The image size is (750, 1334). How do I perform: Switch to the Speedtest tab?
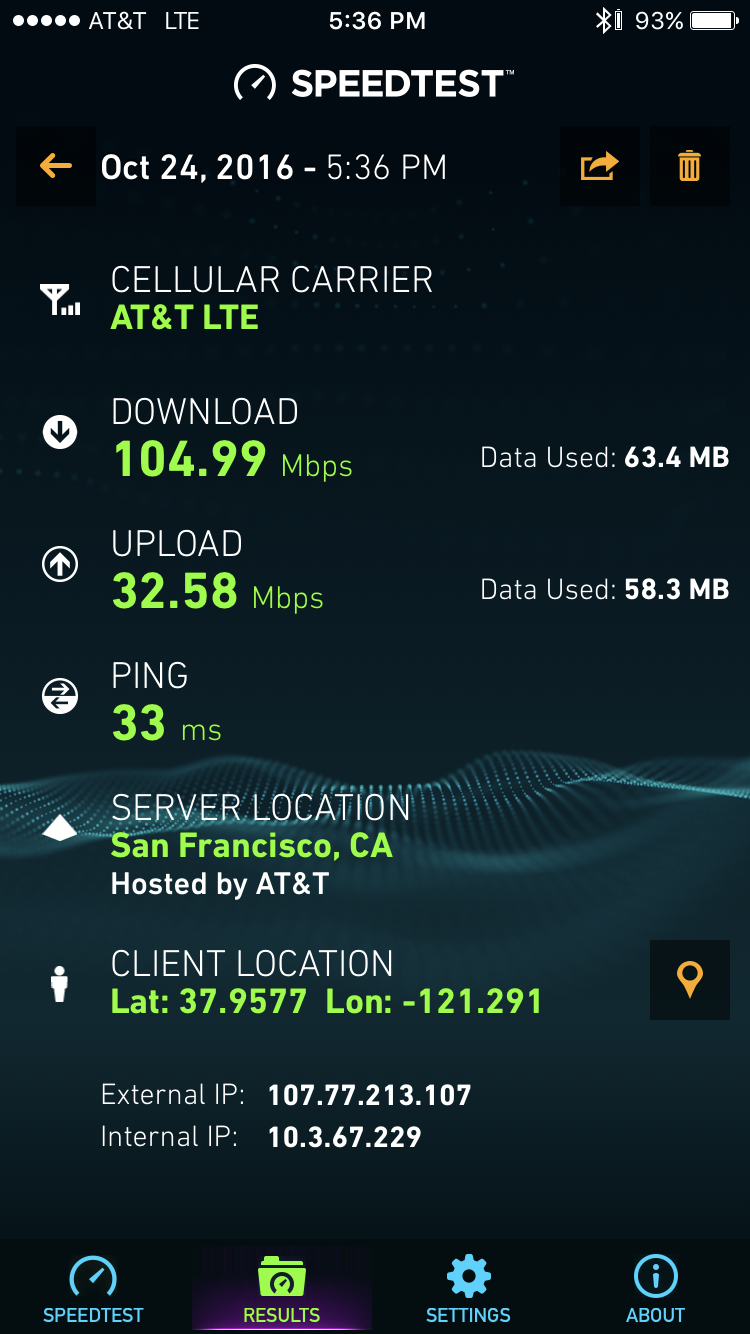pyautogui.click(x=93, y=1288)
